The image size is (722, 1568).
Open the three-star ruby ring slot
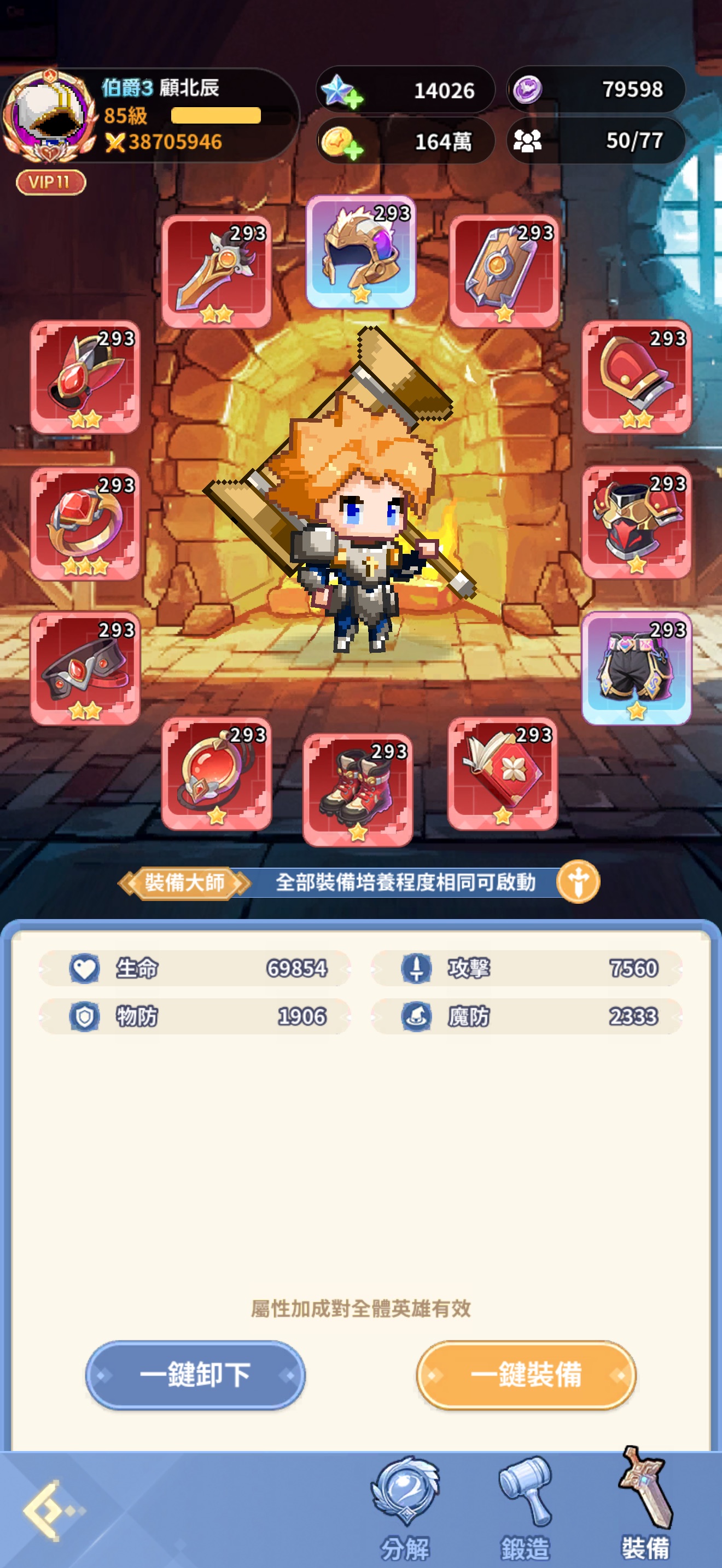tap(85, 523)
